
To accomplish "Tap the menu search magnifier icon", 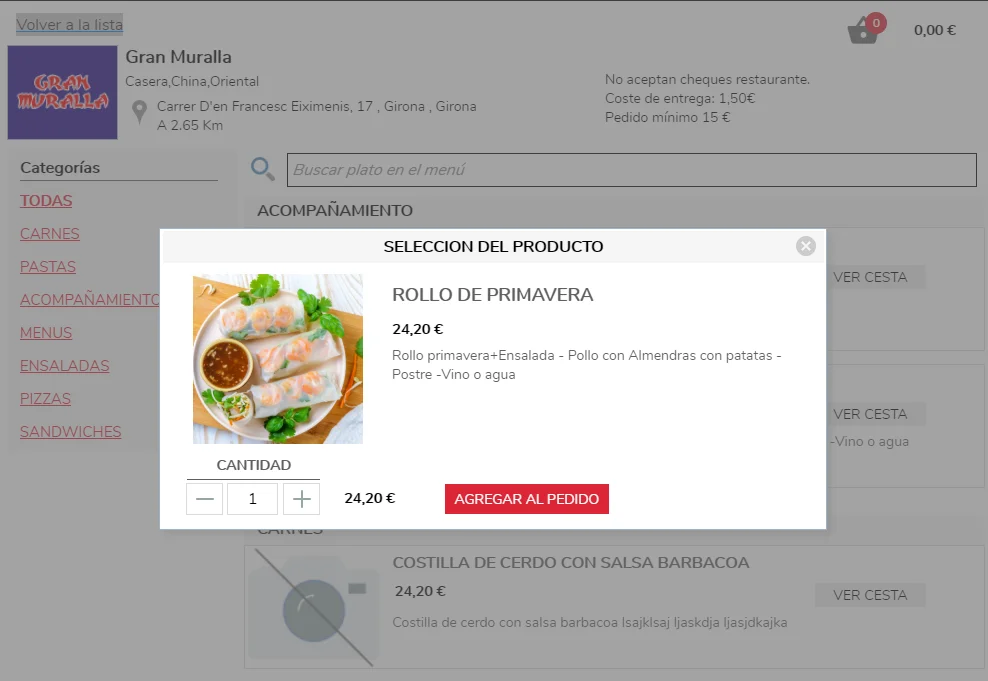I will 263,170.
